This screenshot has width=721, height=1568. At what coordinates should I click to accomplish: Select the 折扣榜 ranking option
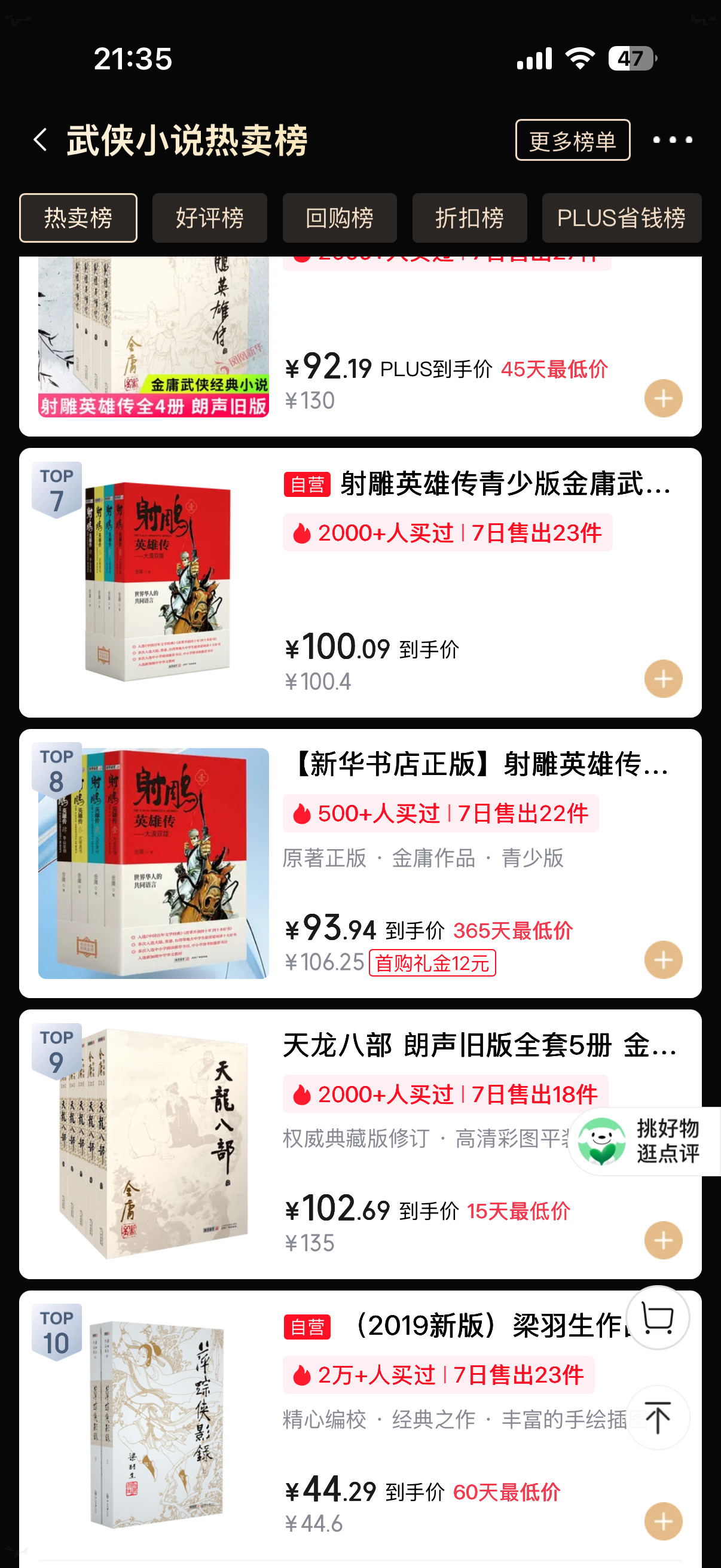(x=471, y=218)
